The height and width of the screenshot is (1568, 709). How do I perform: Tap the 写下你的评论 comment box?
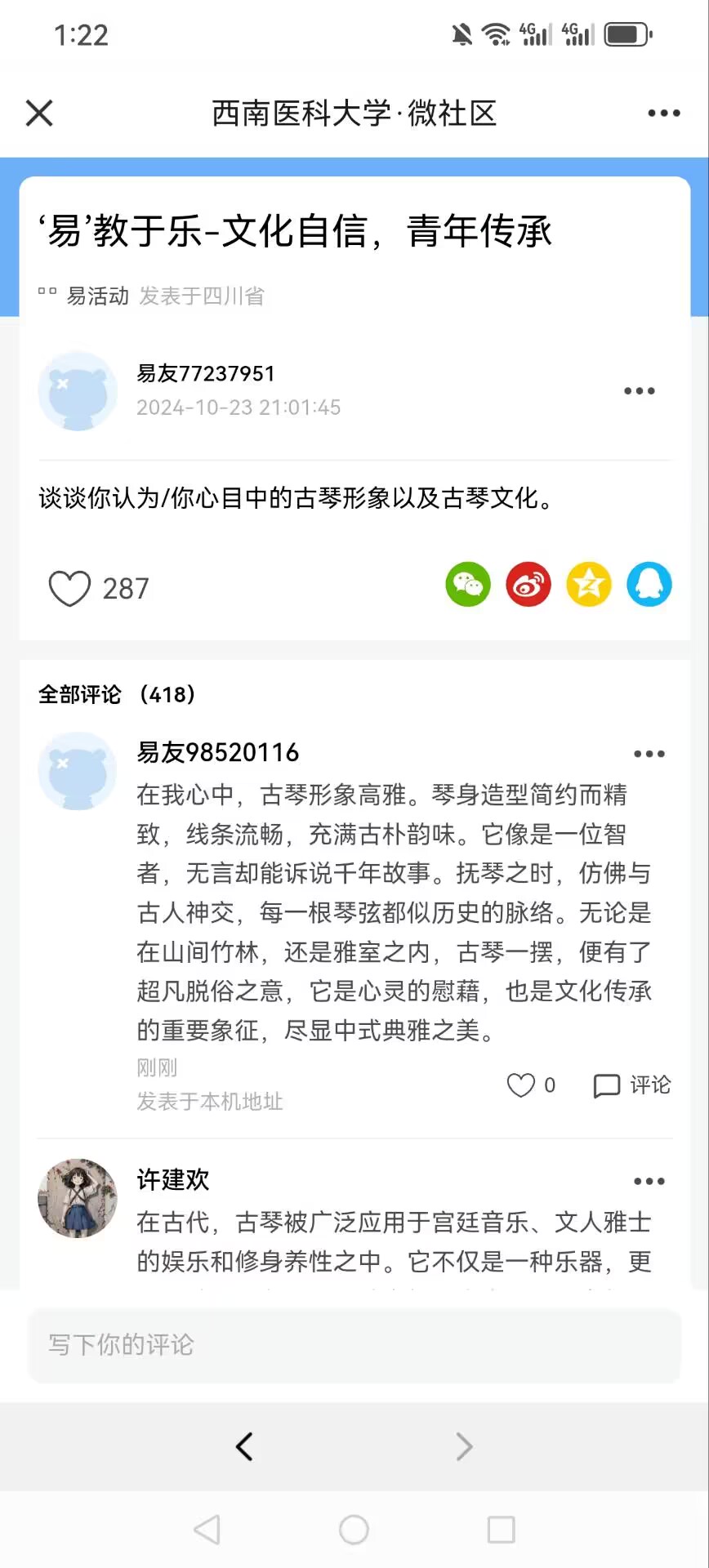(354, 1345)
